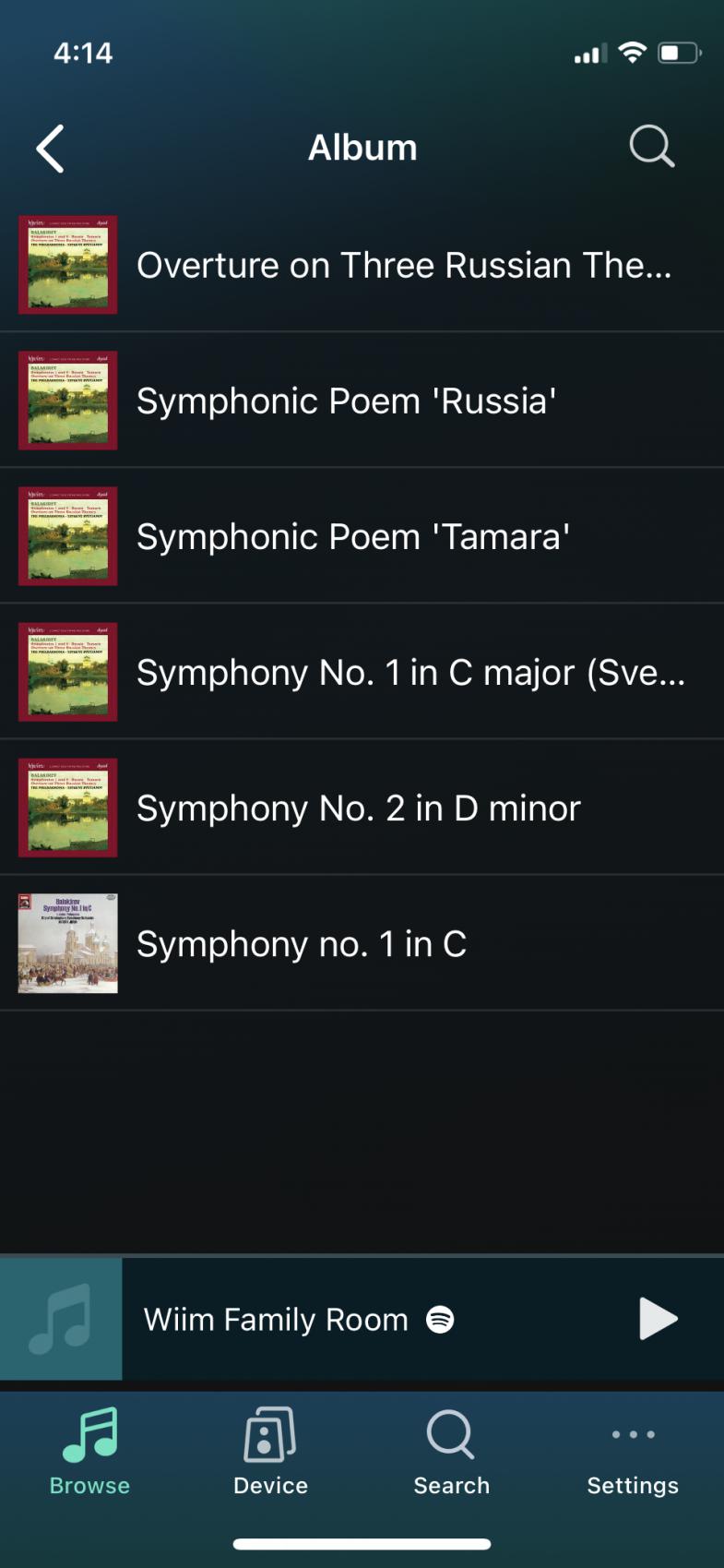Open the search magnifier in the header
The height and width of the screenshot is (1568, 724).
pos(651,147)
